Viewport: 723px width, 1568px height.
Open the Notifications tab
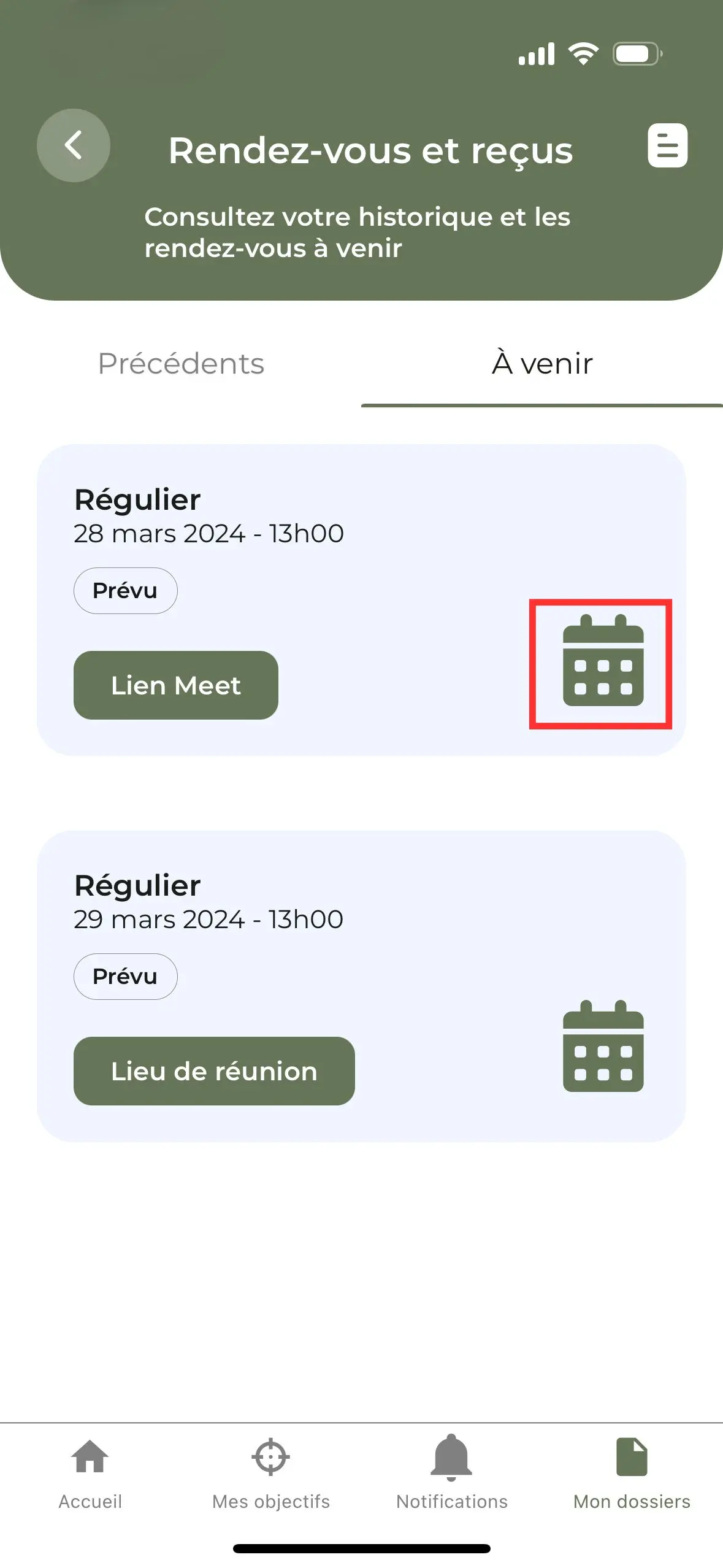452,1474
